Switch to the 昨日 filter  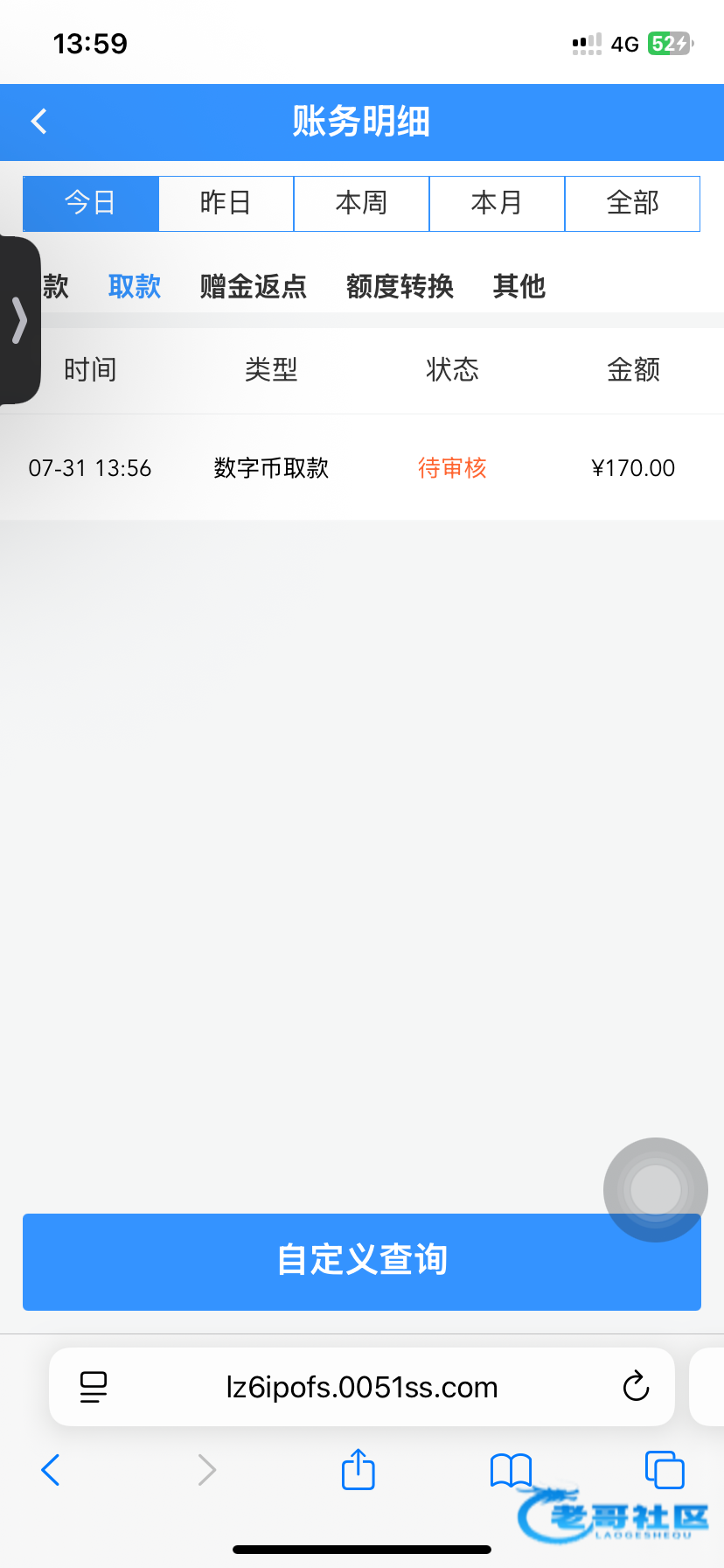pyautogui.click(x=226, y=203)
